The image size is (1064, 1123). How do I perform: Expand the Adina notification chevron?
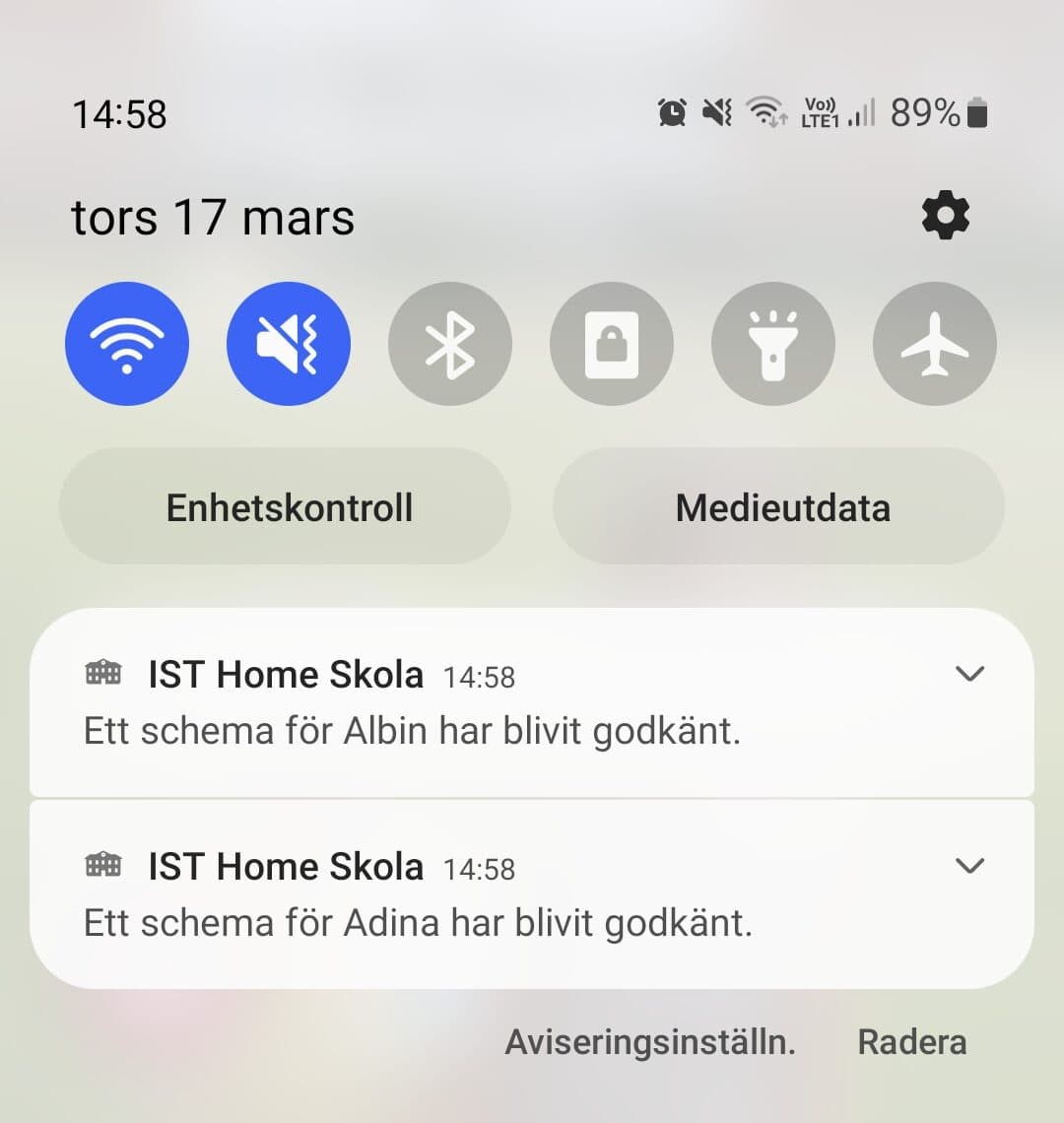(x=970, y=866)
